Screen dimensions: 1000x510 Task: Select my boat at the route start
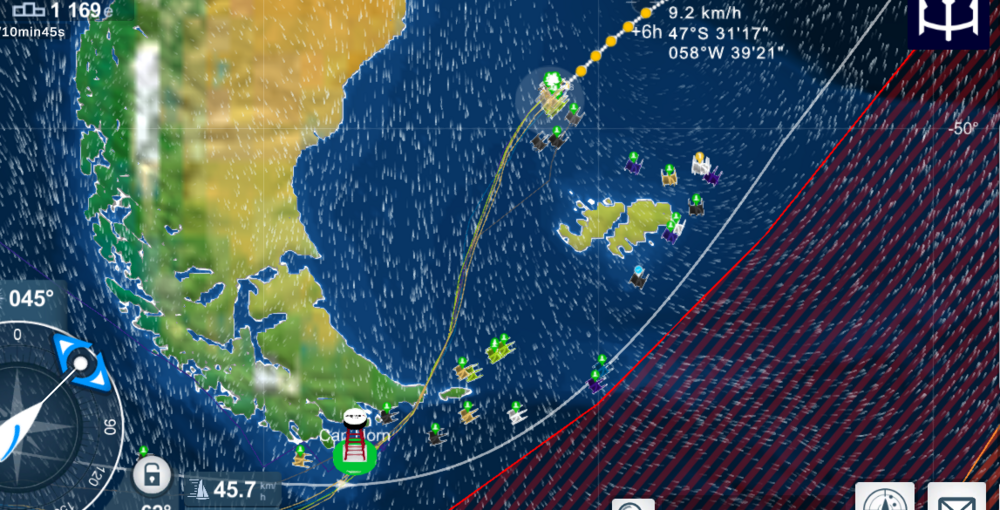(x=551, y=90)
